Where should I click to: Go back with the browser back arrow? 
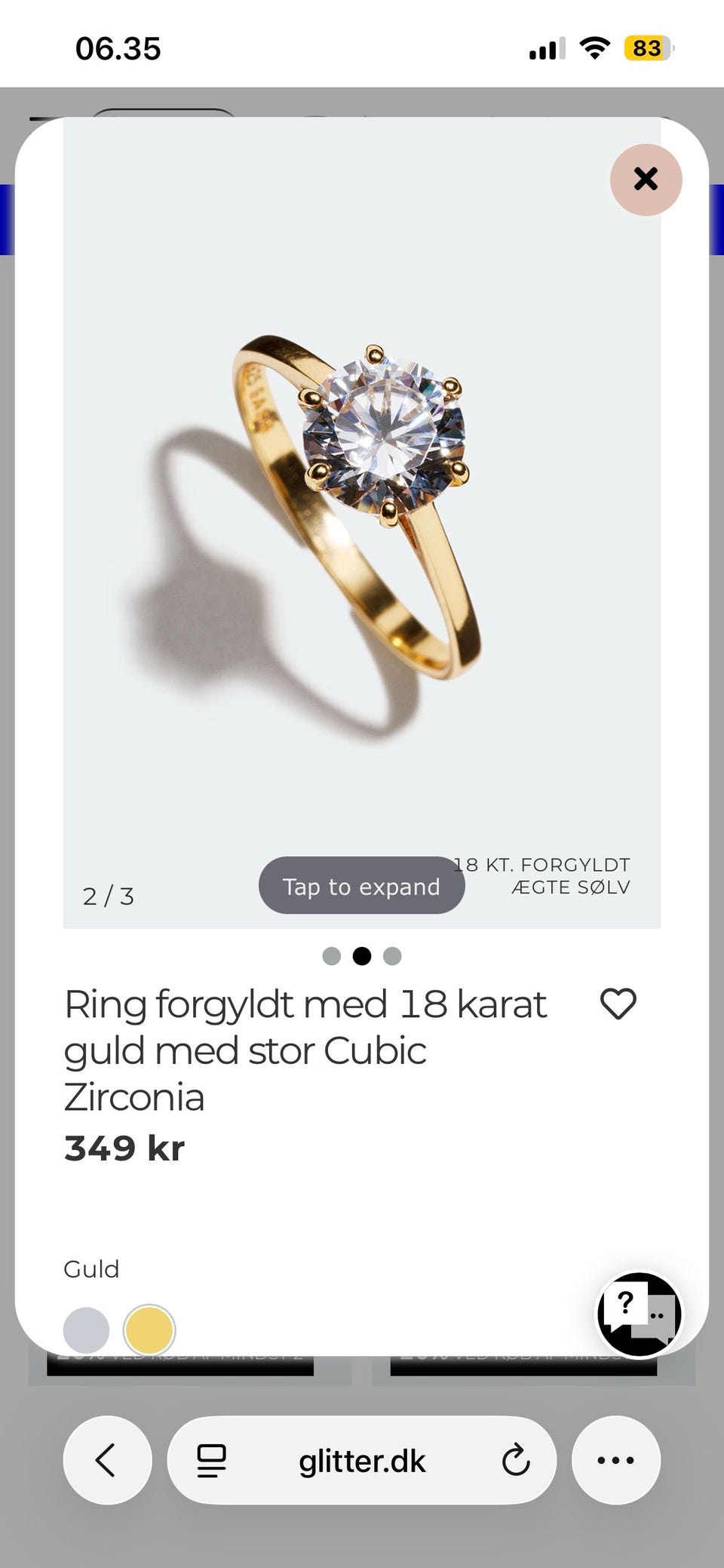click(x=107, y=1459)
